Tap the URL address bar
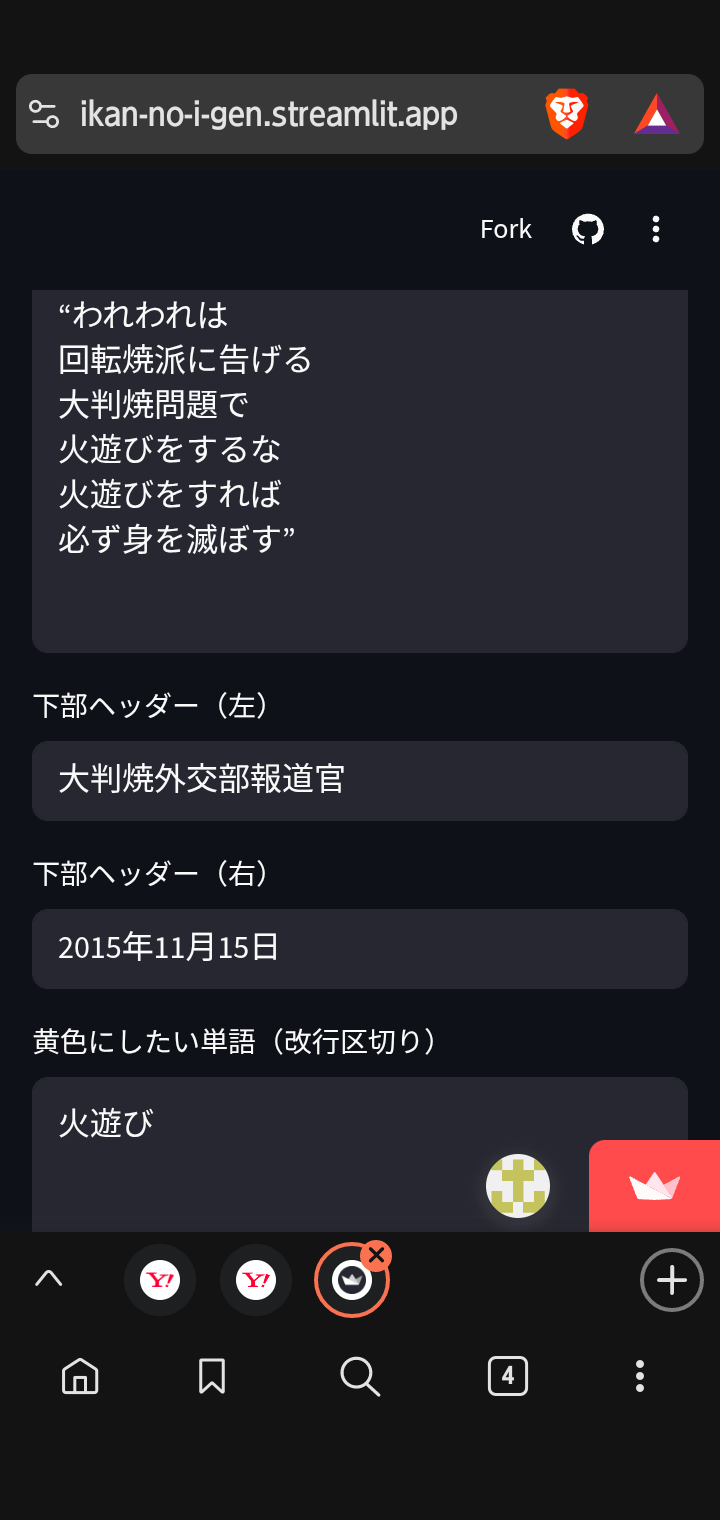This screenshot has height=1520, width=720. point(268,114)
